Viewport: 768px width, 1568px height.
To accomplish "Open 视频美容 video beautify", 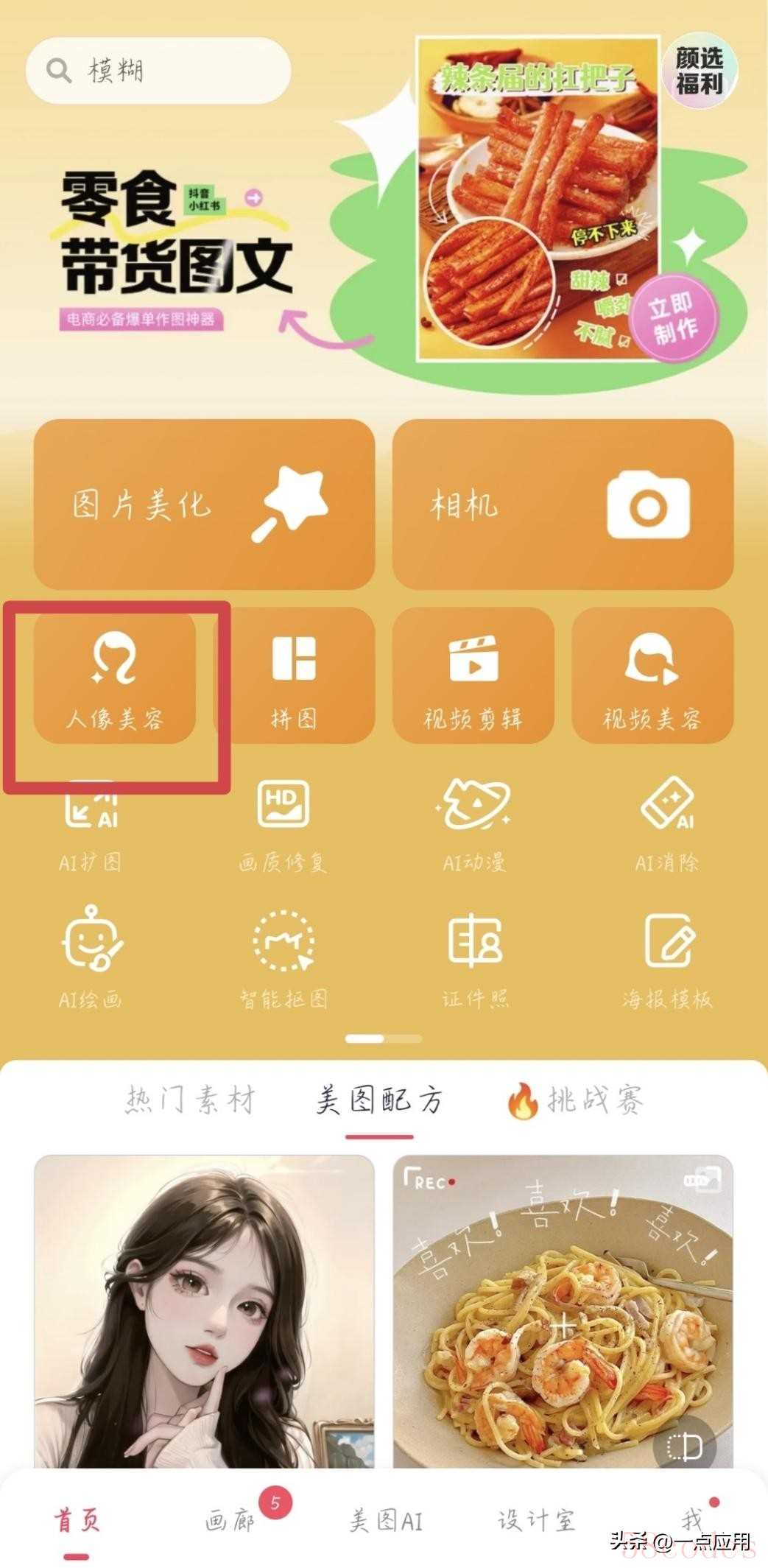I will [x=652, y=675].
